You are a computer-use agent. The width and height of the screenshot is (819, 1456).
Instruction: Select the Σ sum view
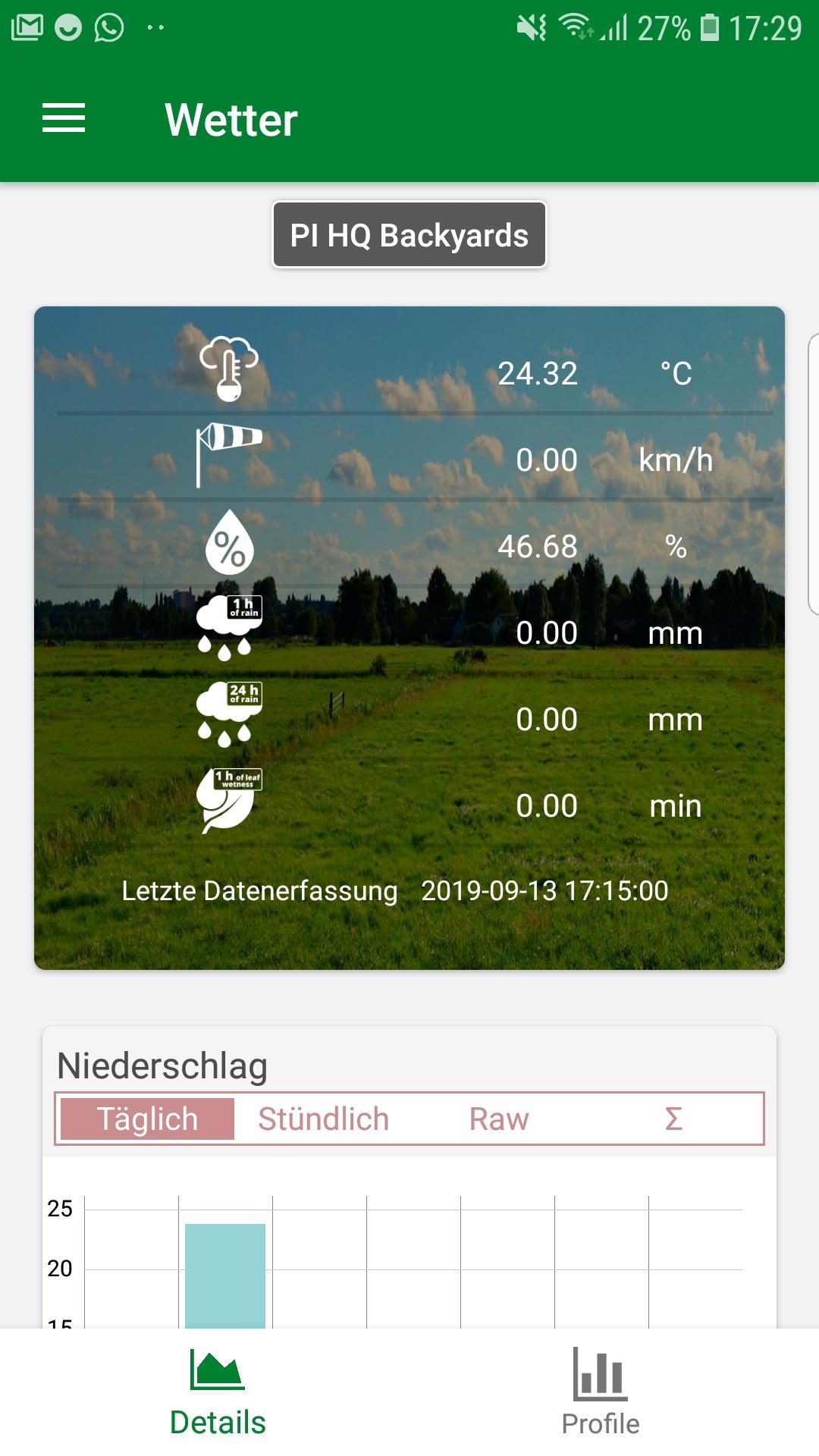pyautogui.click(x=673, y=1119)
